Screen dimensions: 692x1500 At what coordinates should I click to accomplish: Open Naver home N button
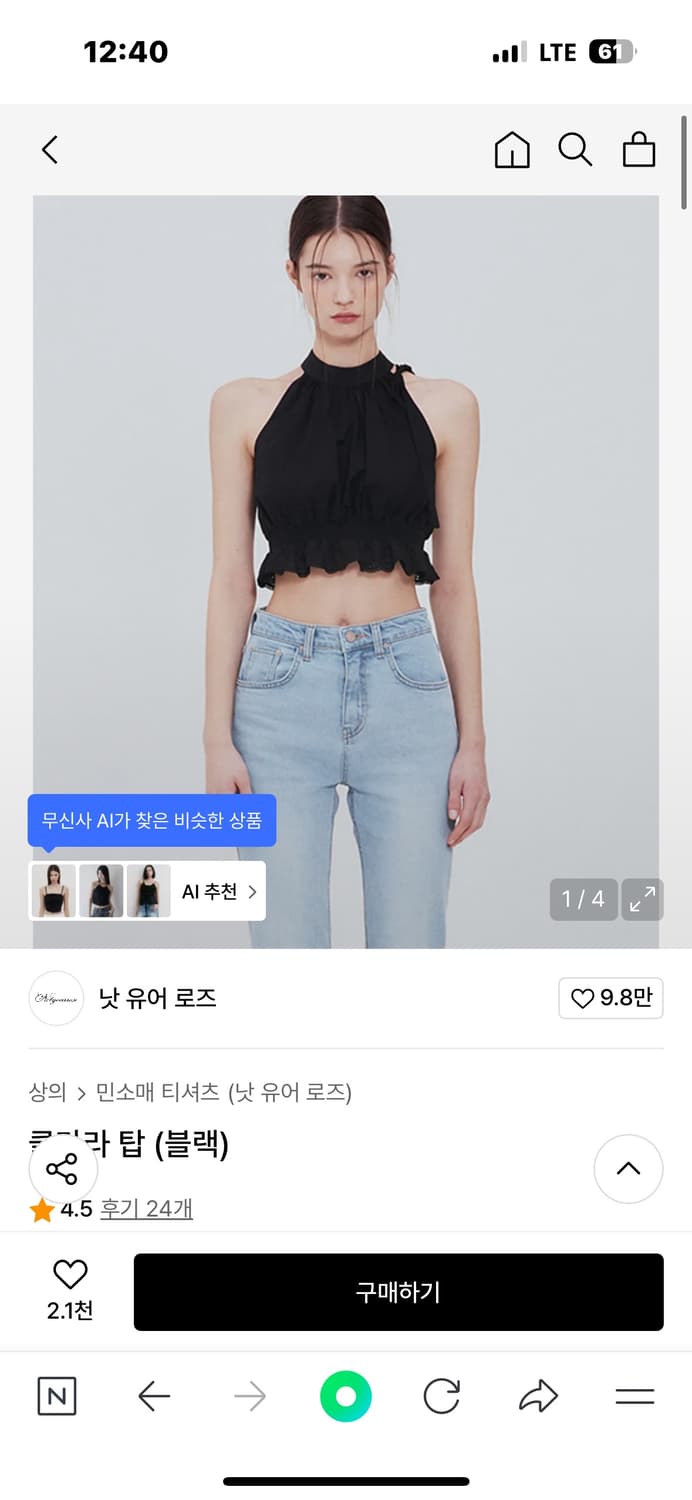(x=57, y=1396)
